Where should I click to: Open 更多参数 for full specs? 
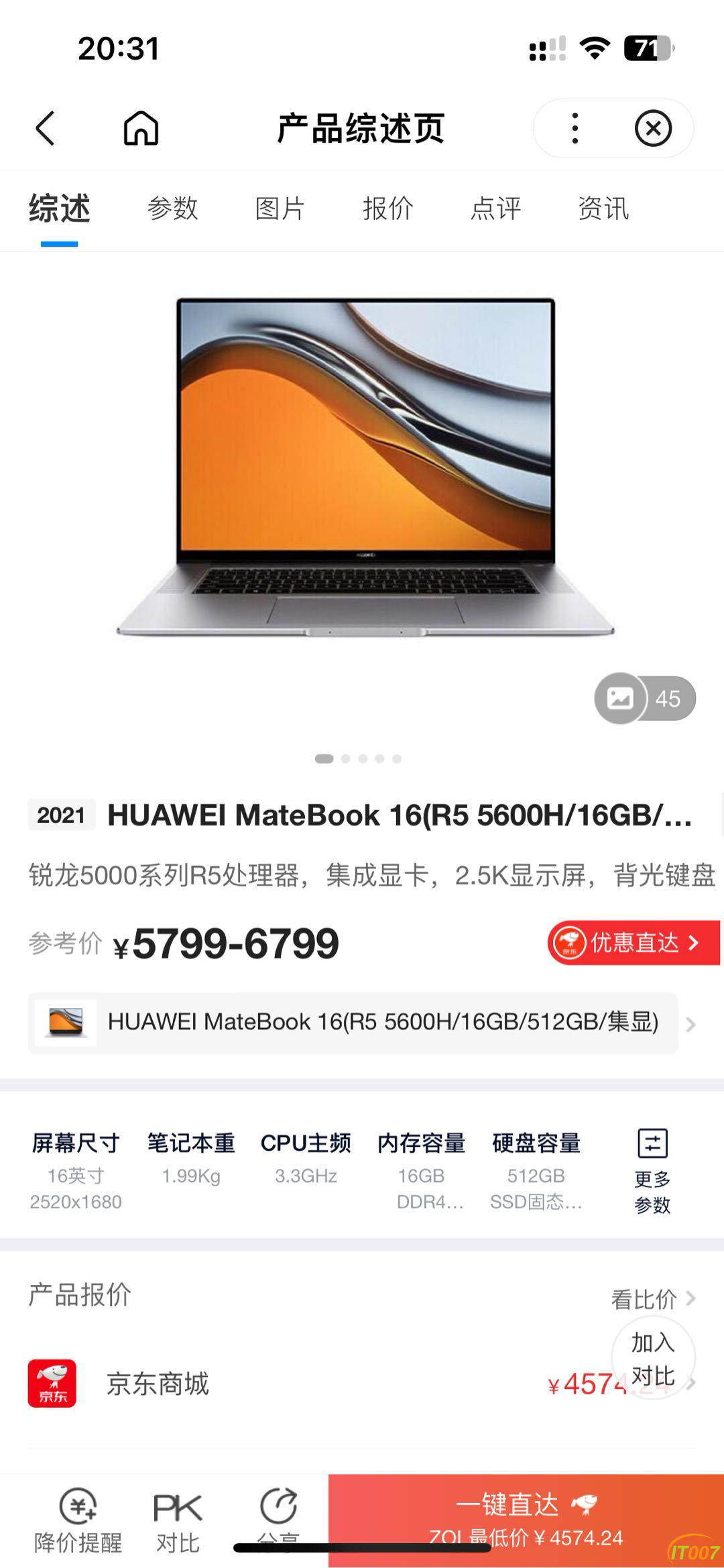652,1172
